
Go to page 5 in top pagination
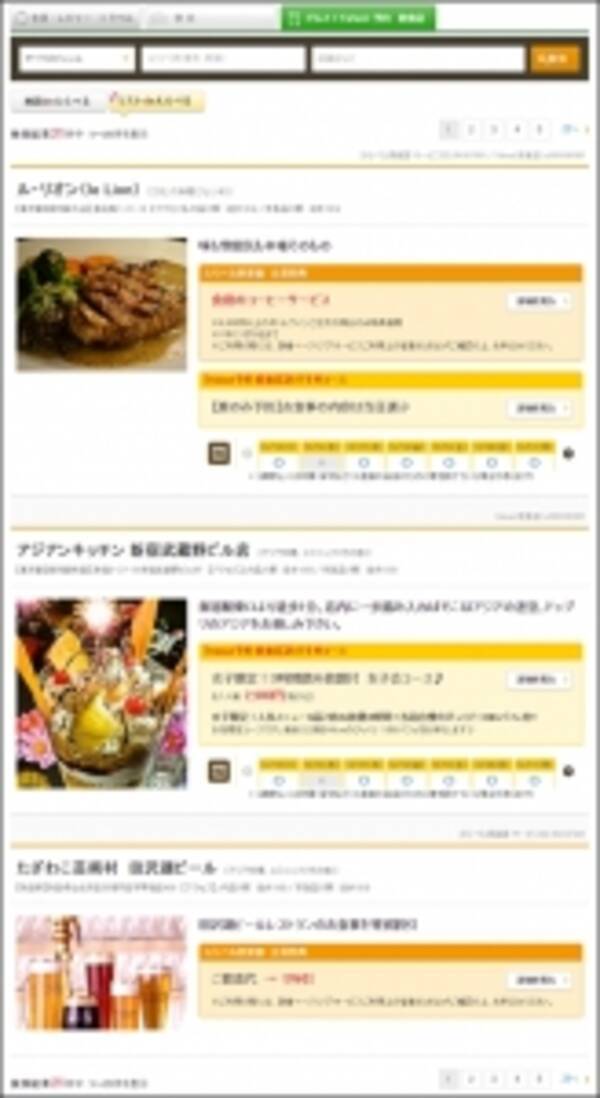coord(539,128)
